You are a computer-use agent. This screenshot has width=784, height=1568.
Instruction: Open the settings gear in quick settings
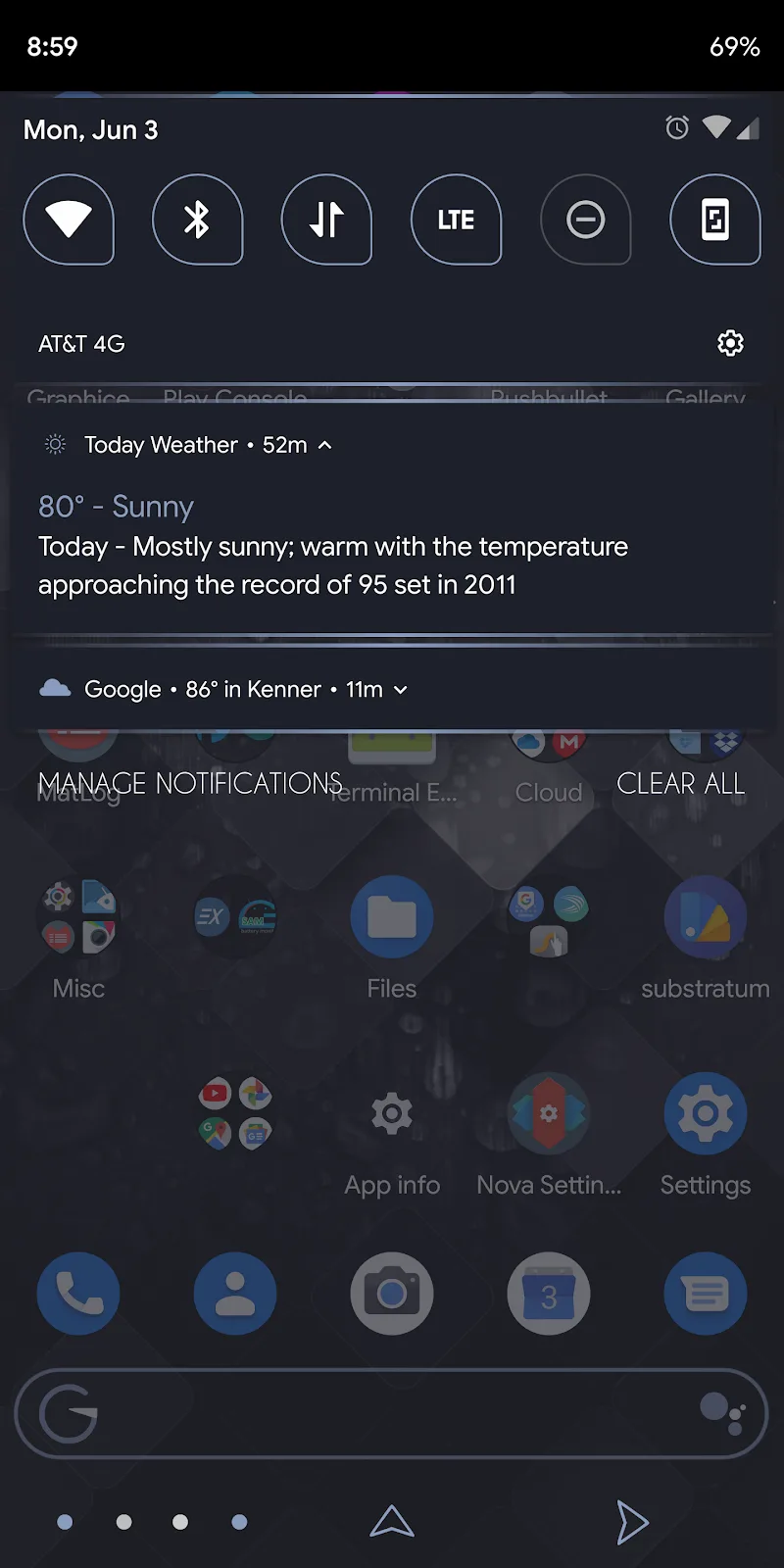tap(730, 343)
